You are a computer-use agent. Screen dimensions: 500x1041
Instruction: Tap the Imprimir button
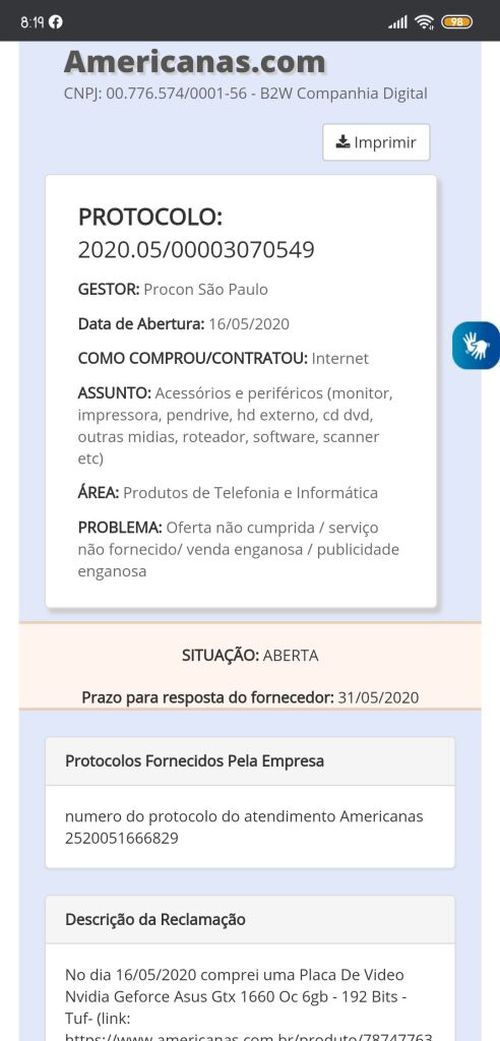click(x=376, y=142)
